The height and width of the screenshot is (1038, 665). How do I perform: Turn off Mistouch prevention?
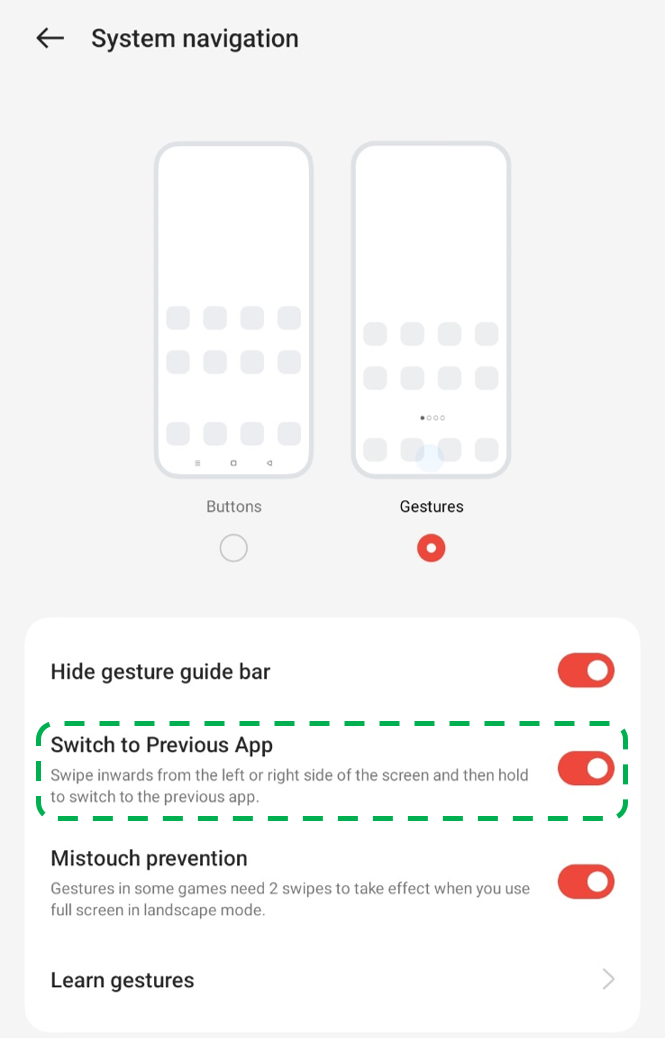pos(586,883)
